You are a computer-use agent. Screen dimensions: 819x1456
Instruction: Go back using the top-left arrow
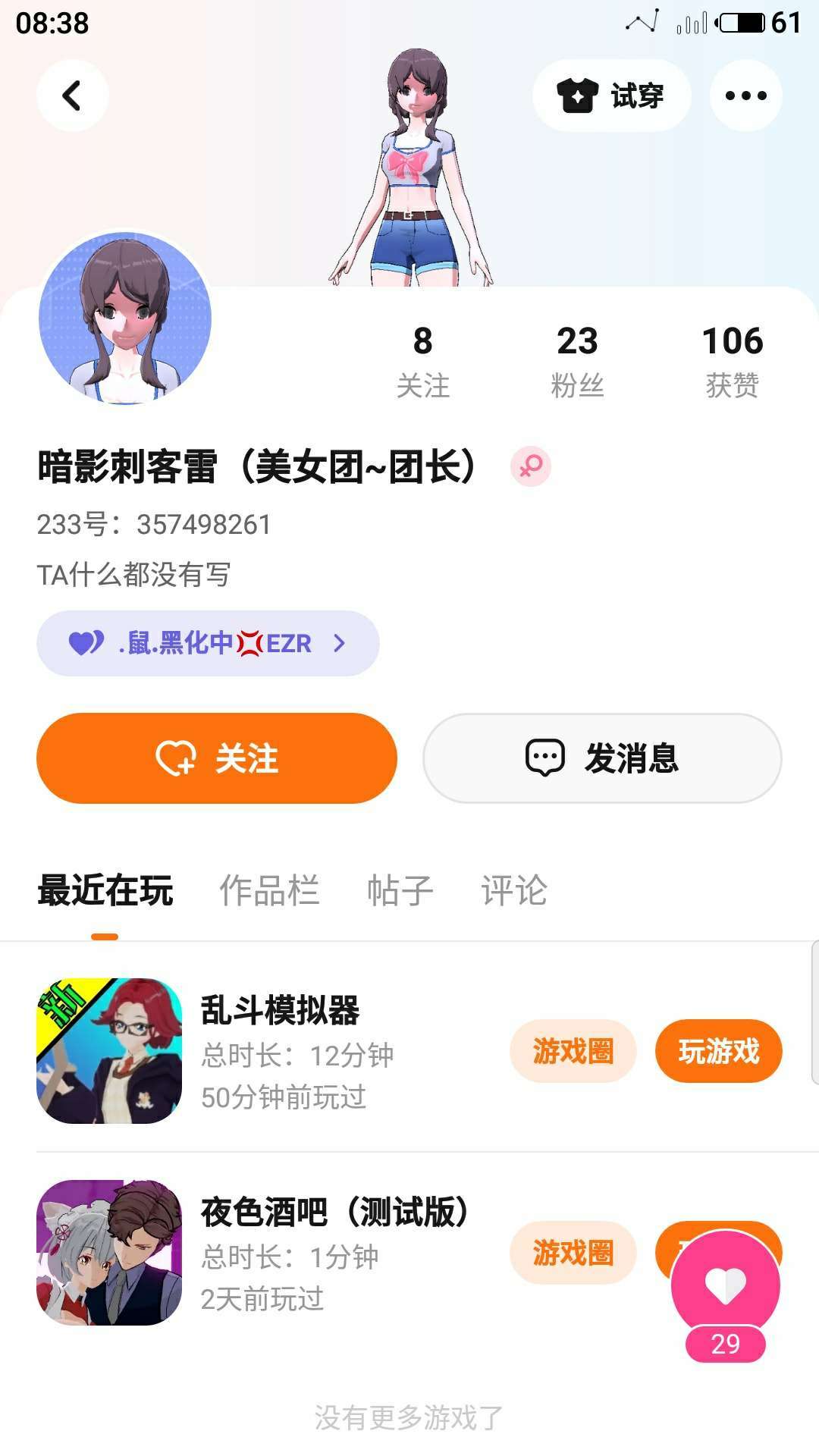coord(72,96)
